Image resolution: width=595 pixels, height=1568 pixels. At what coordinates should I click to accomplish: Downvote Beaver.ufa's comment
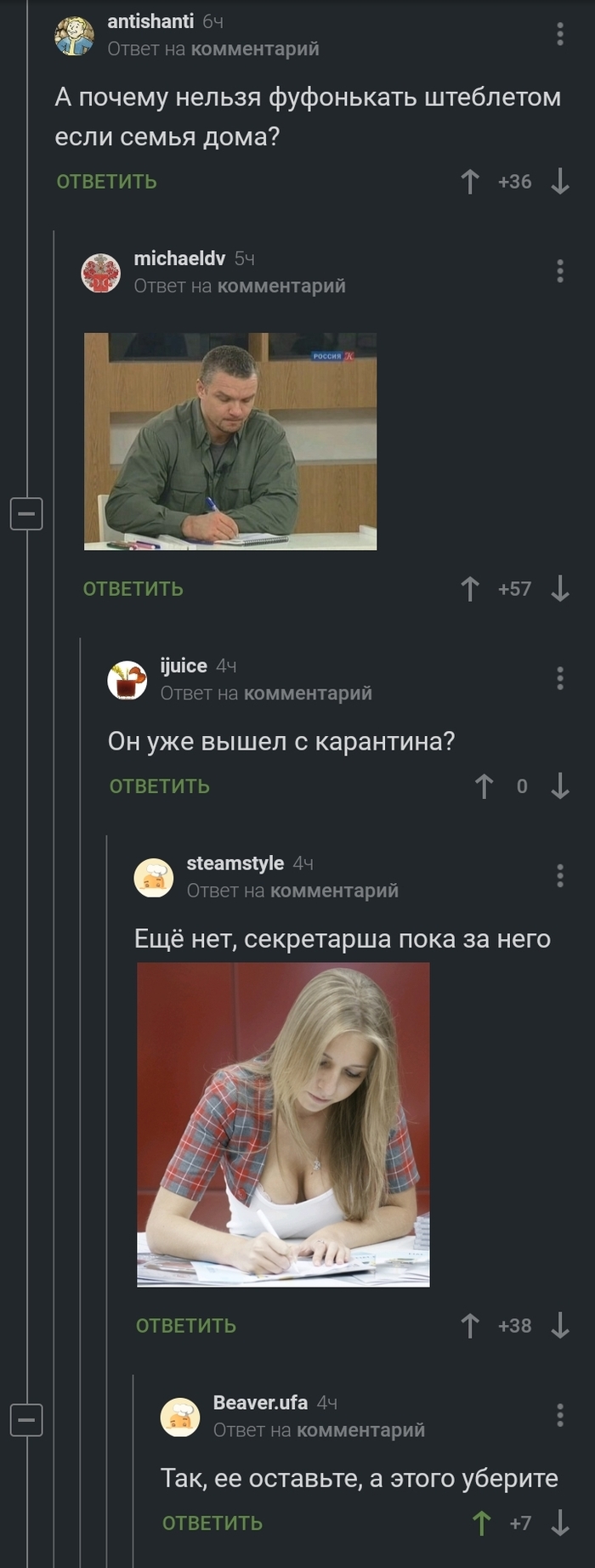pyautogui.click(x=559, y=1523)
